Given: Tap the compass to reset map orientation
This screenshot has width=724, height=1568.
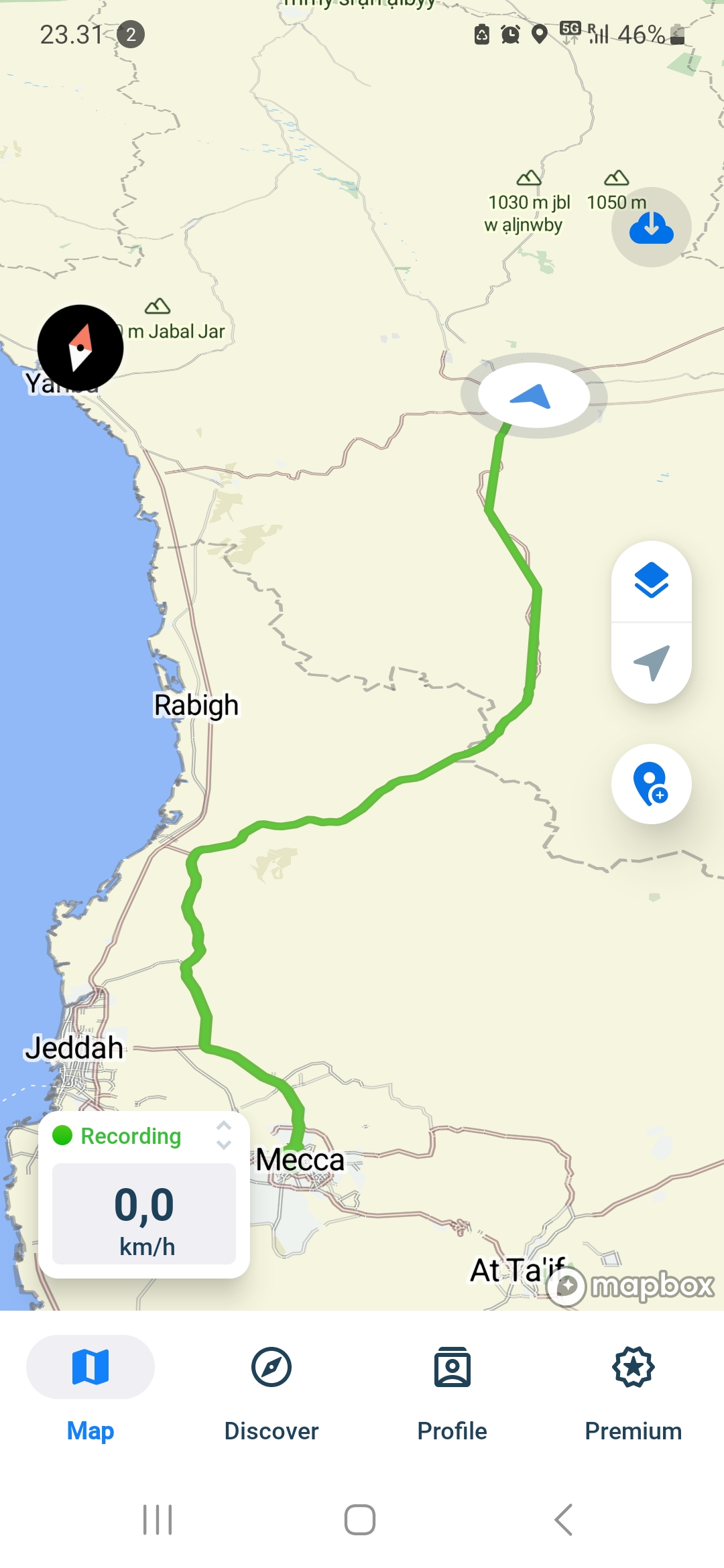Looking at the screenshot, I should point(80,348).
